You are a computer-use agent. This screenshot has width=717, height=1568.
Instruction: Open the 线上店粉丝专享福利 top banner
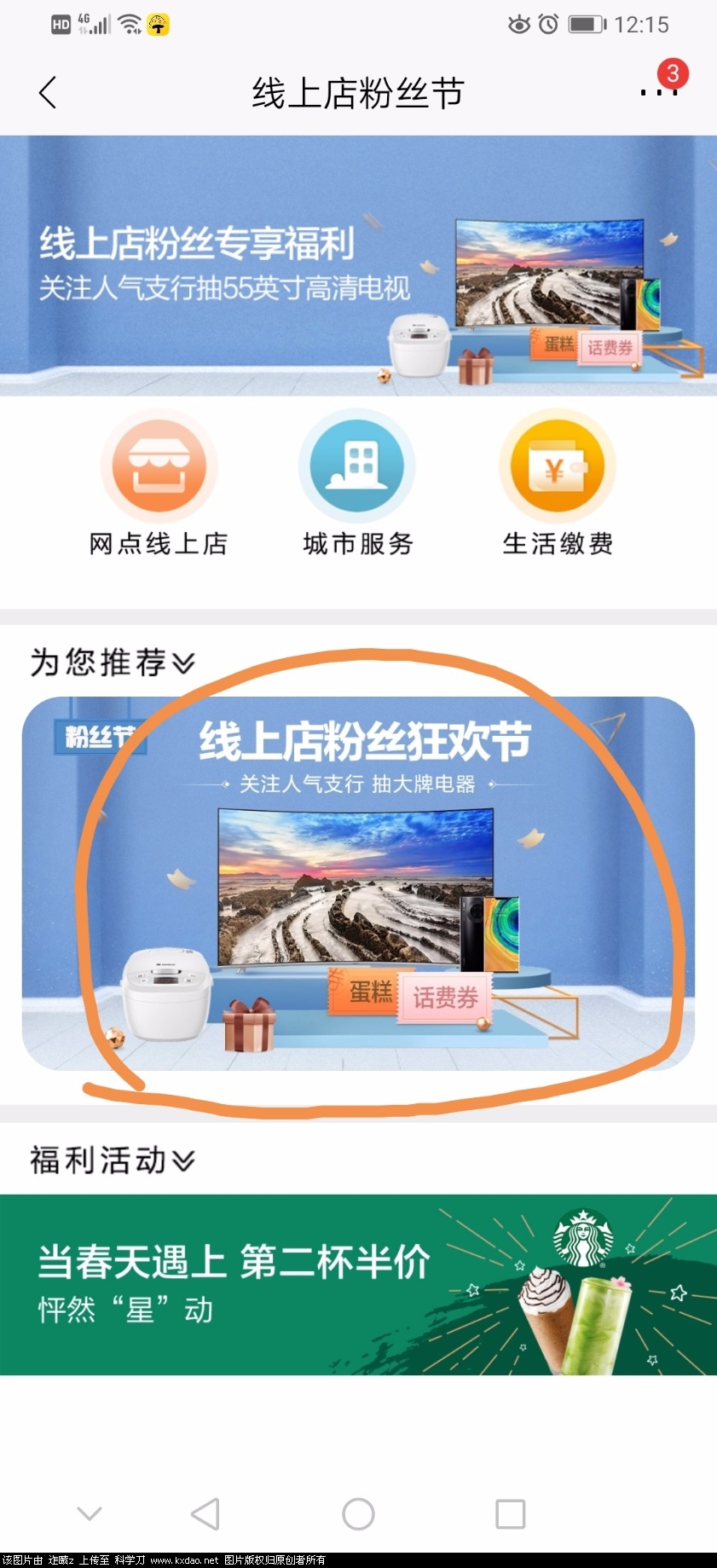(x=358, y=266)
